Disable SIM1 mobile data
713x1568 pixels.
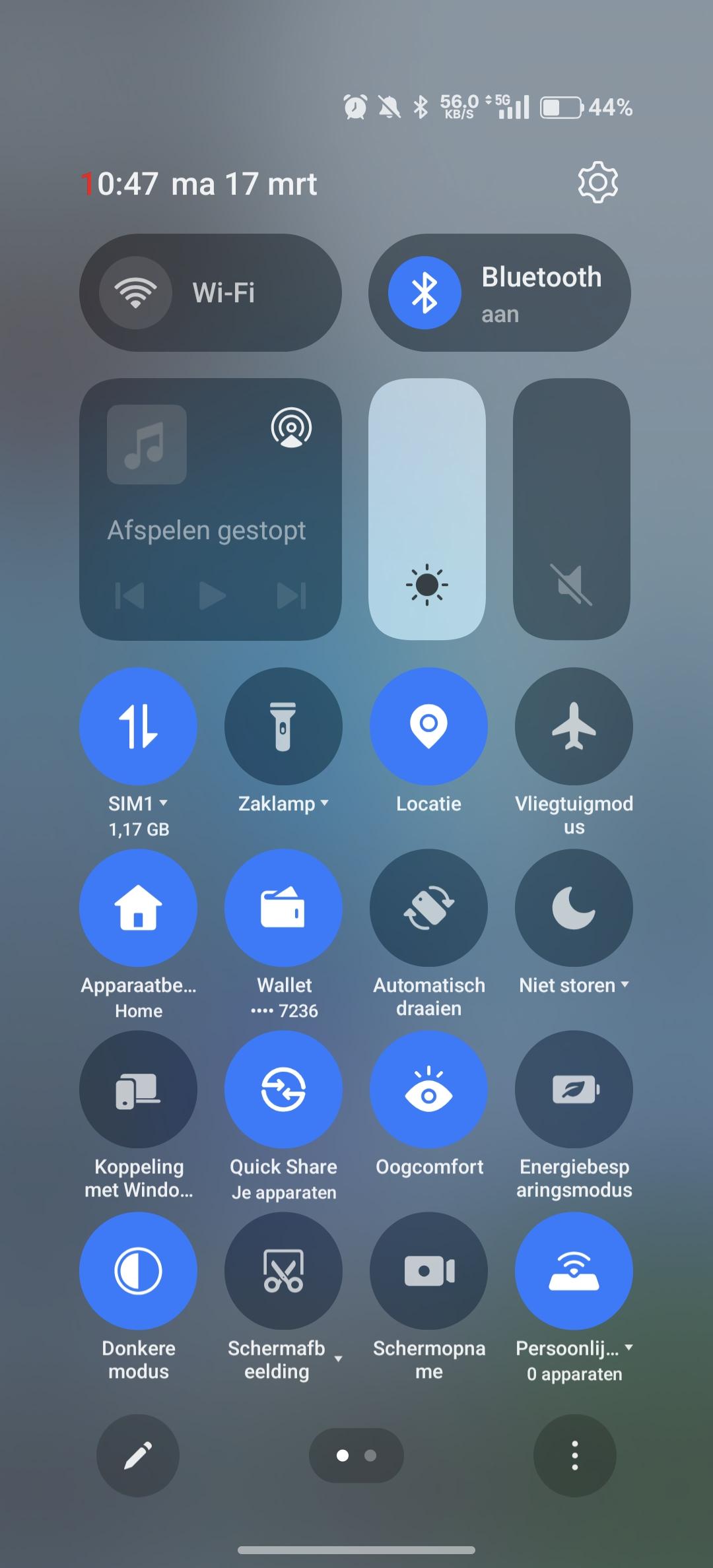138,726
